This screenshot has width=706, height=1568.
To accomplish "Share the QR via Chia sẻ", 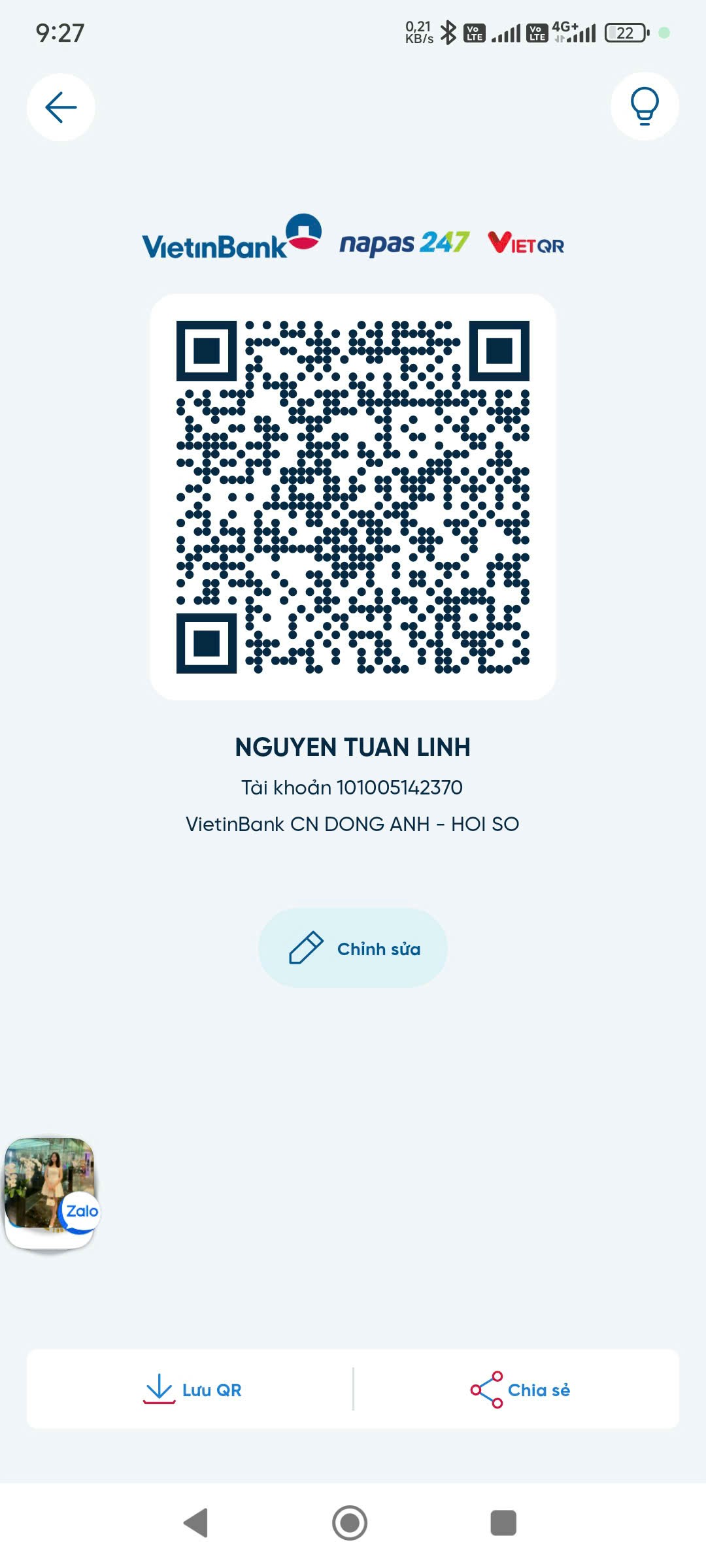I will 520,1389.
